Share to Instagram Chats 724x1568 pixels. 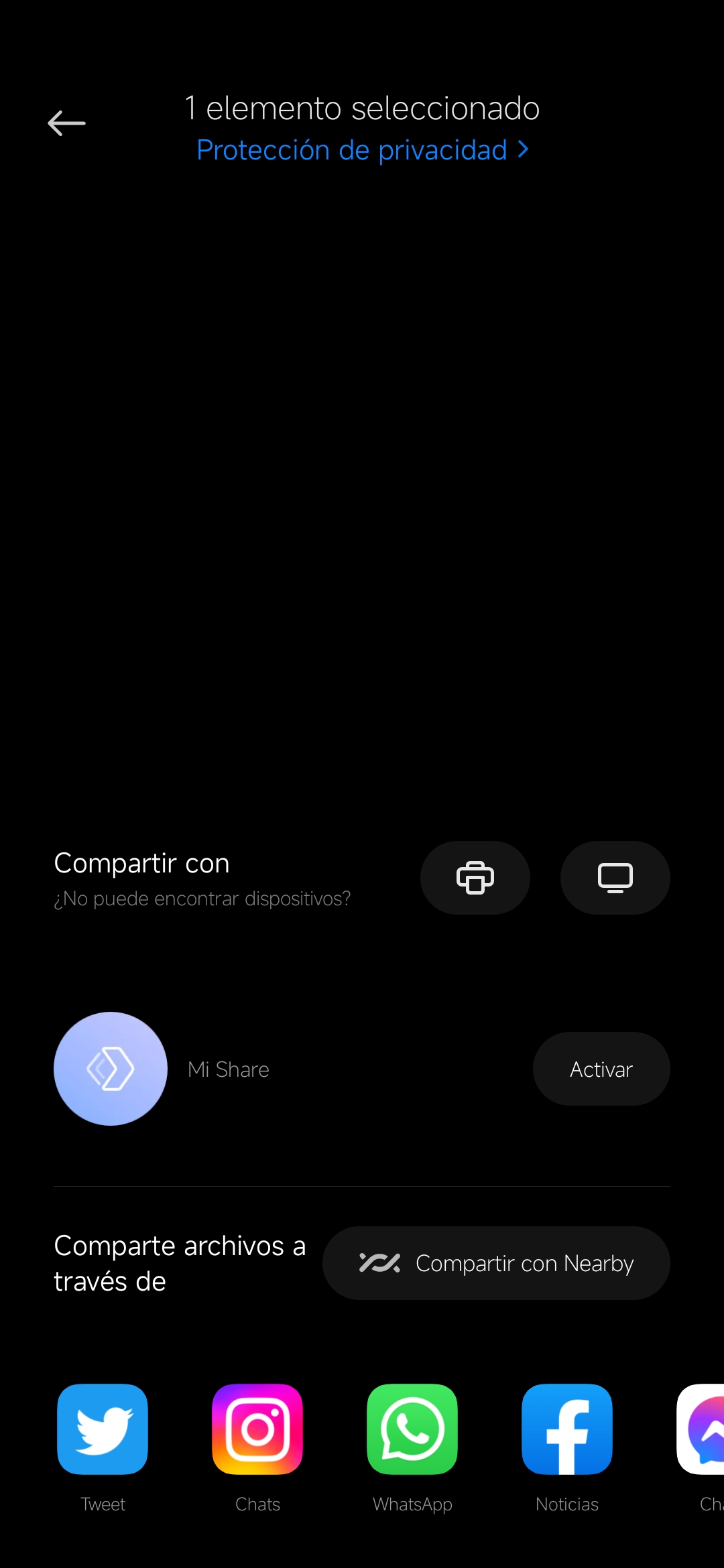(x=257, y=1447)
